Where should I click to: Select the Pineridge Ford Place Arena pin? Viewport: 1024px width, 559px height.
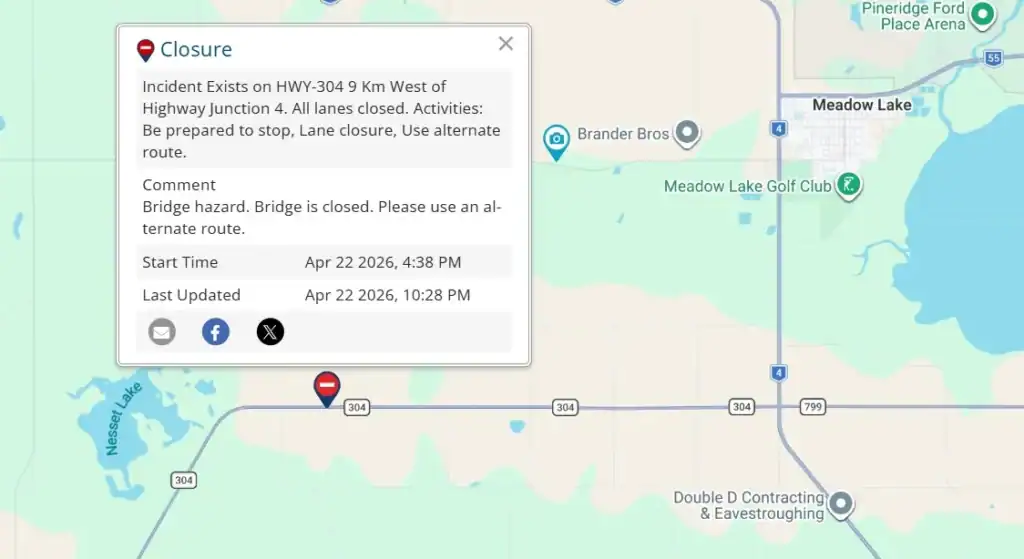tap(982, 15)
